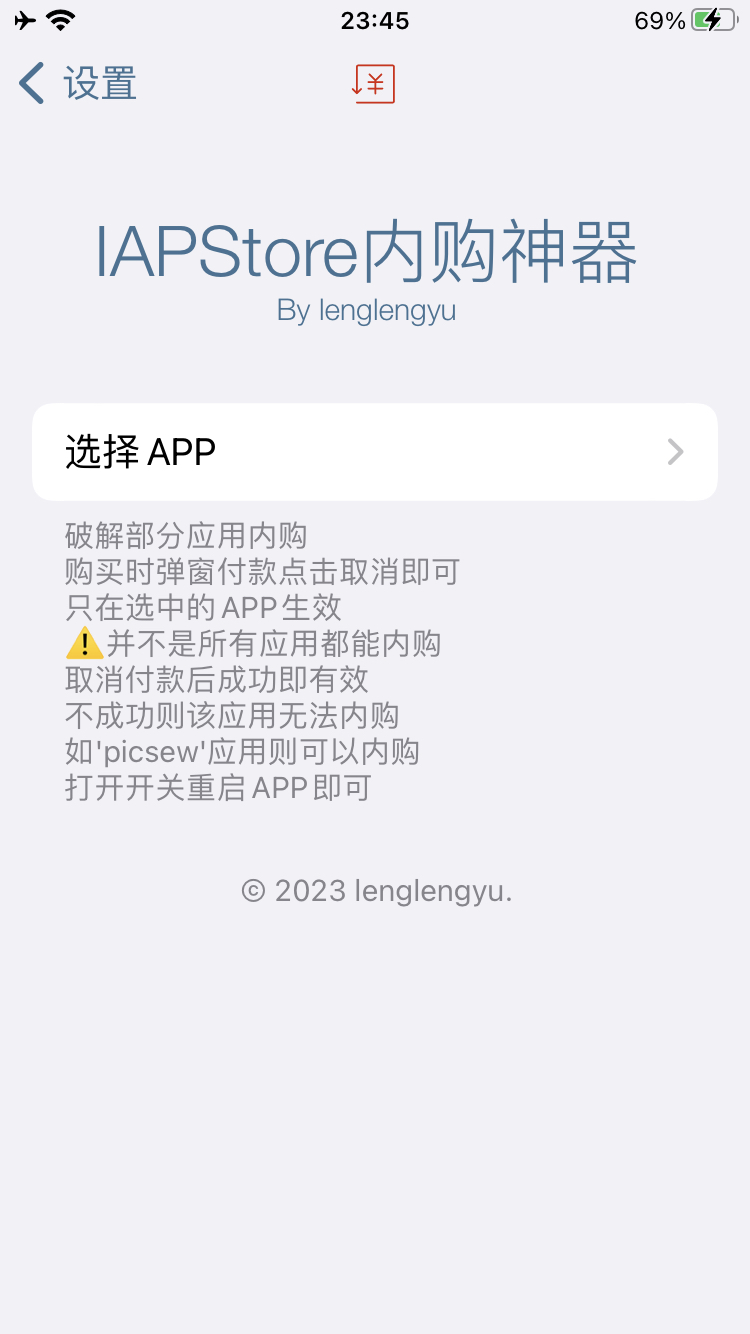The height and width of the screenshot is (1334, 750).
Task: Open the 选择 APP row
Action: click(x=375, y=452)
